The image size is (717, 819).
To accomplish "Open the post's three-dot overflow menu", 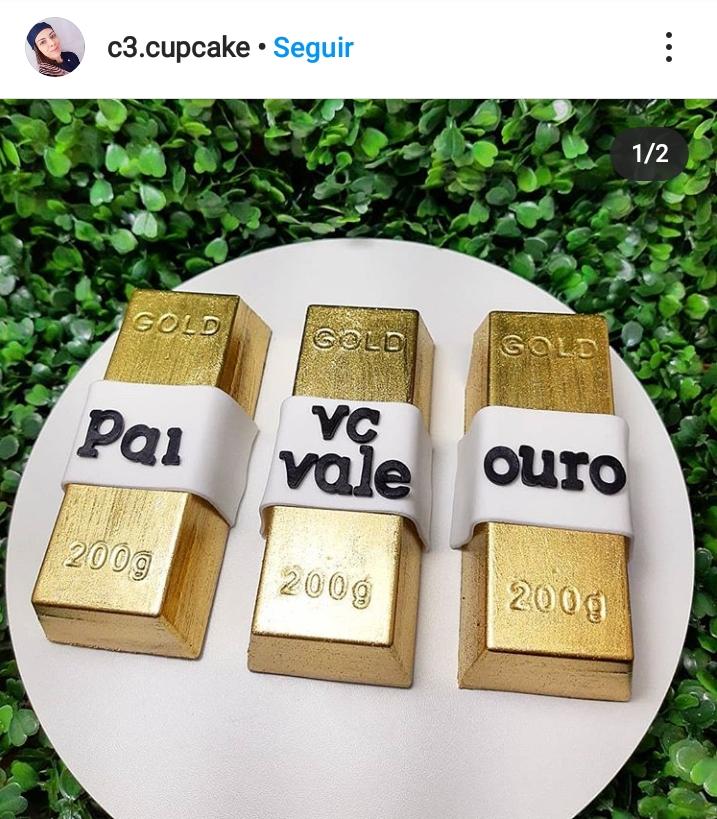I will [668, 47].
